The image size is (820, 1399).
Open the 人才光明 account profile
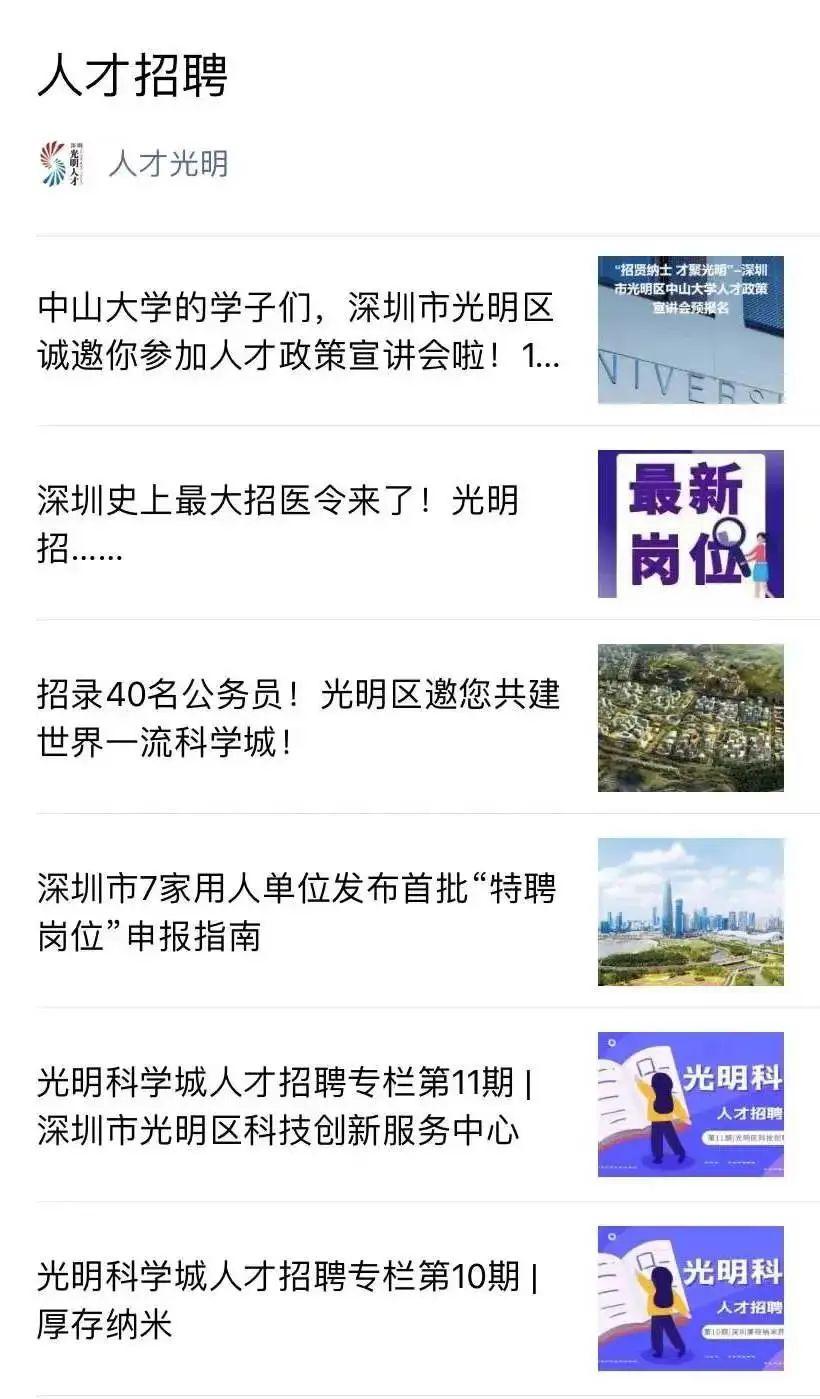point(167,163)
